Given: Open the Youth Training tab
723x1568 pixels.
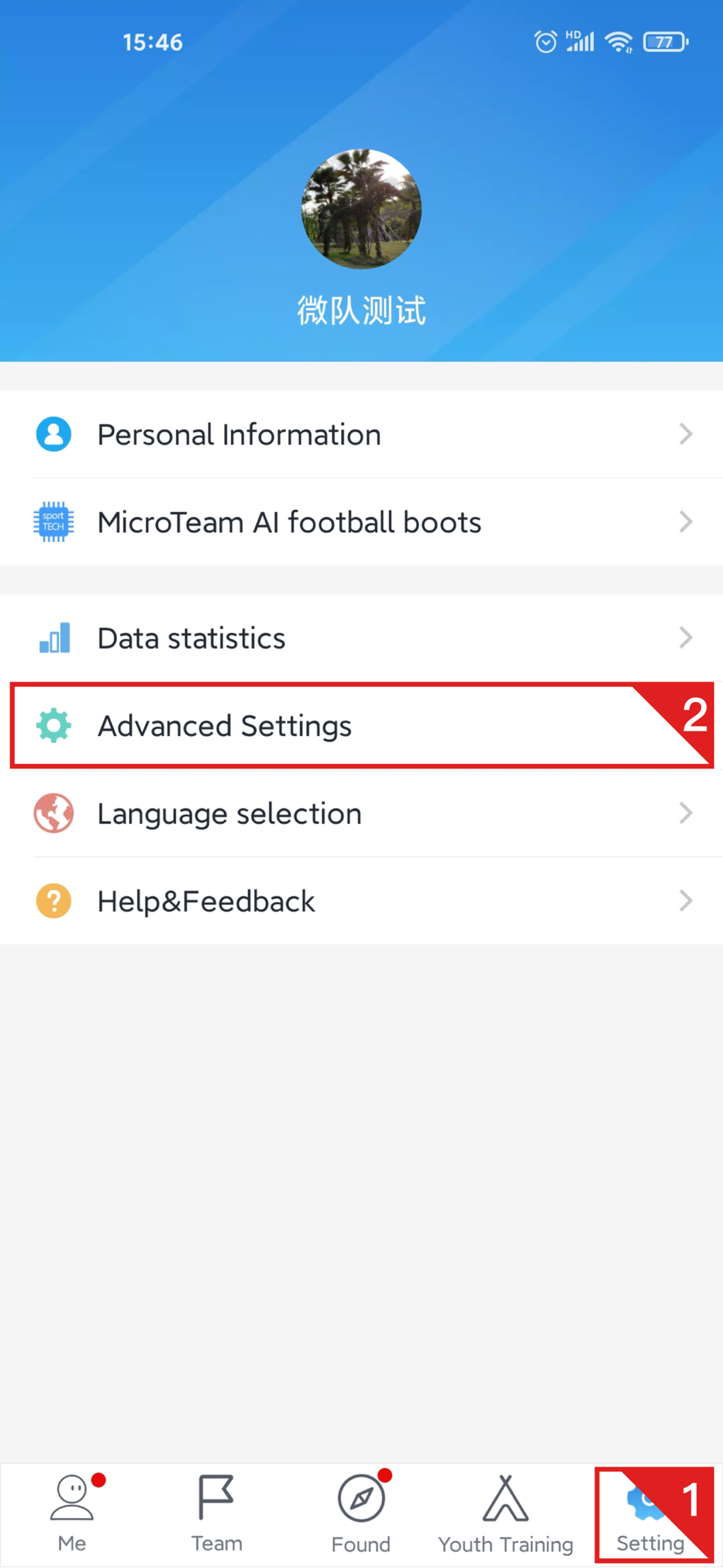Looking at the screenshot, I should (x=505, y=1514).
